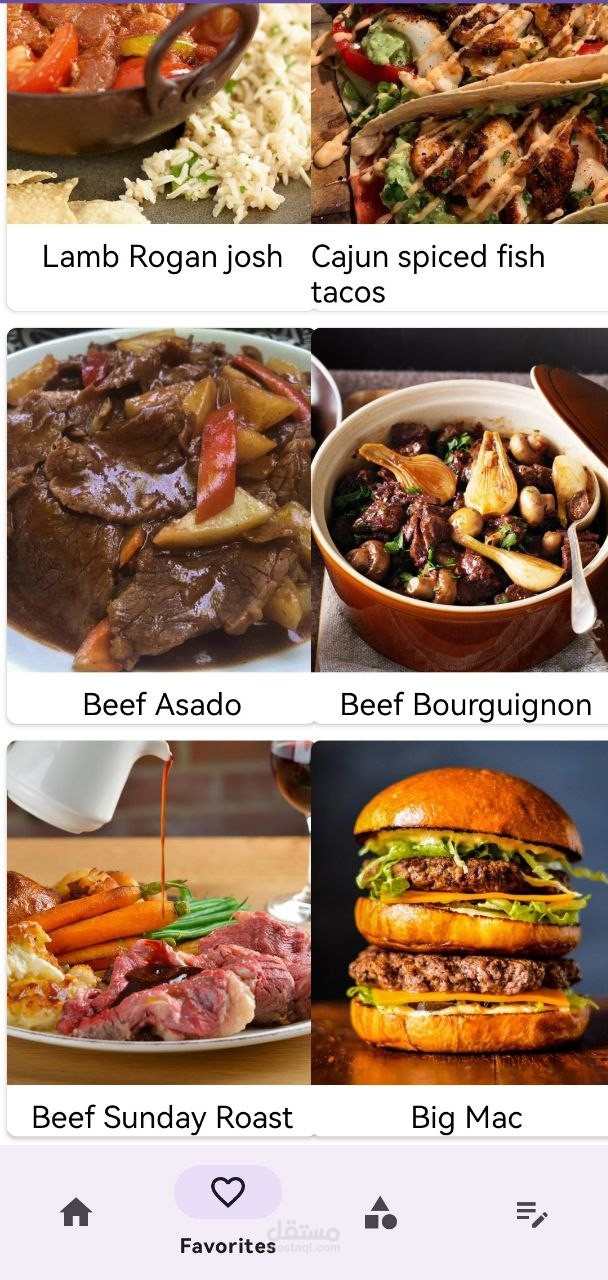This screenshot has width=608, height=1280.
Task: Select the Favorites tab
Action: click(228, 1200)
